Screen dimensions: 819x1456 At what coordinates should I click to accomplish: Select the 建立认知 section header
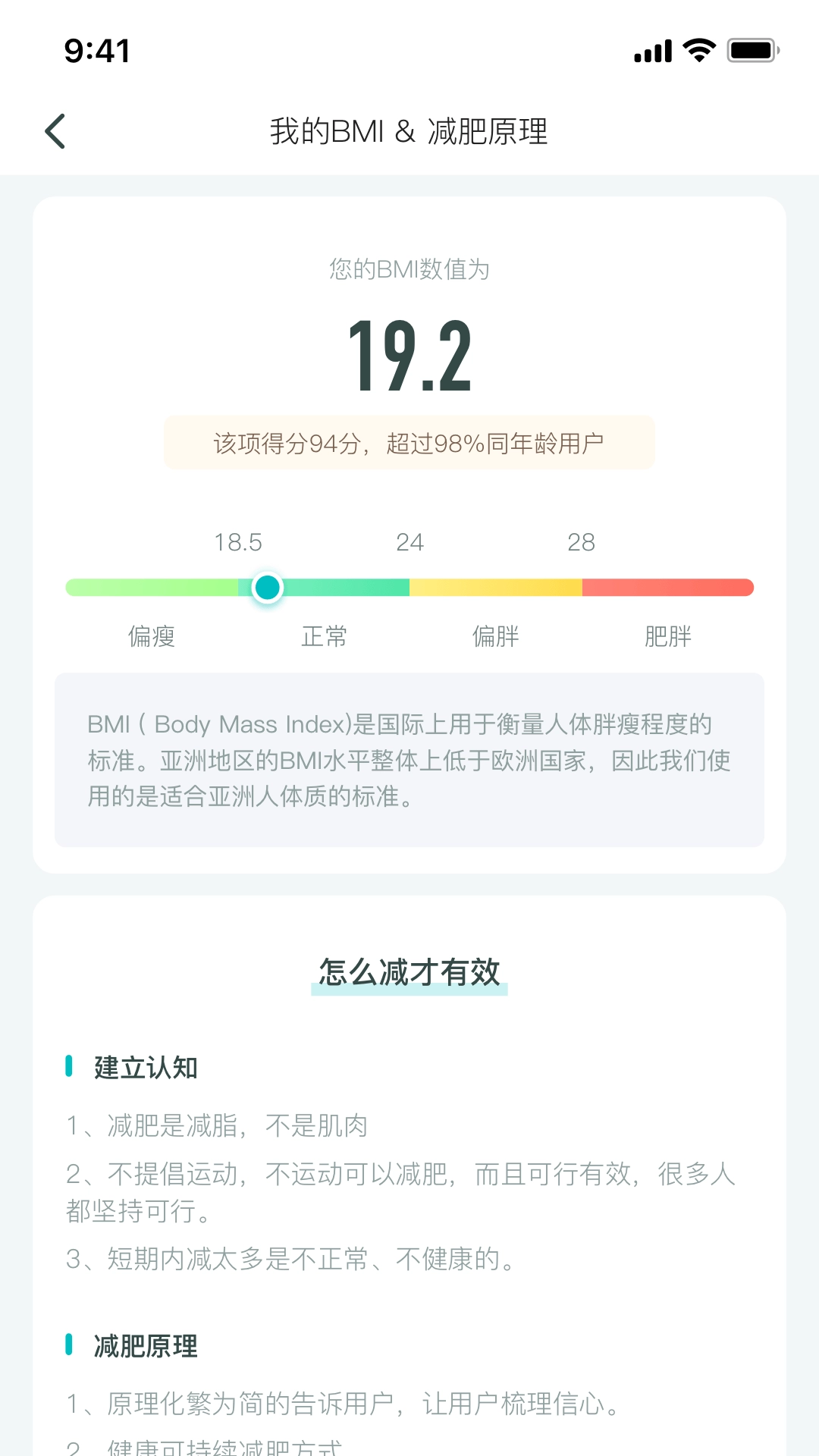coord(146,1067)
